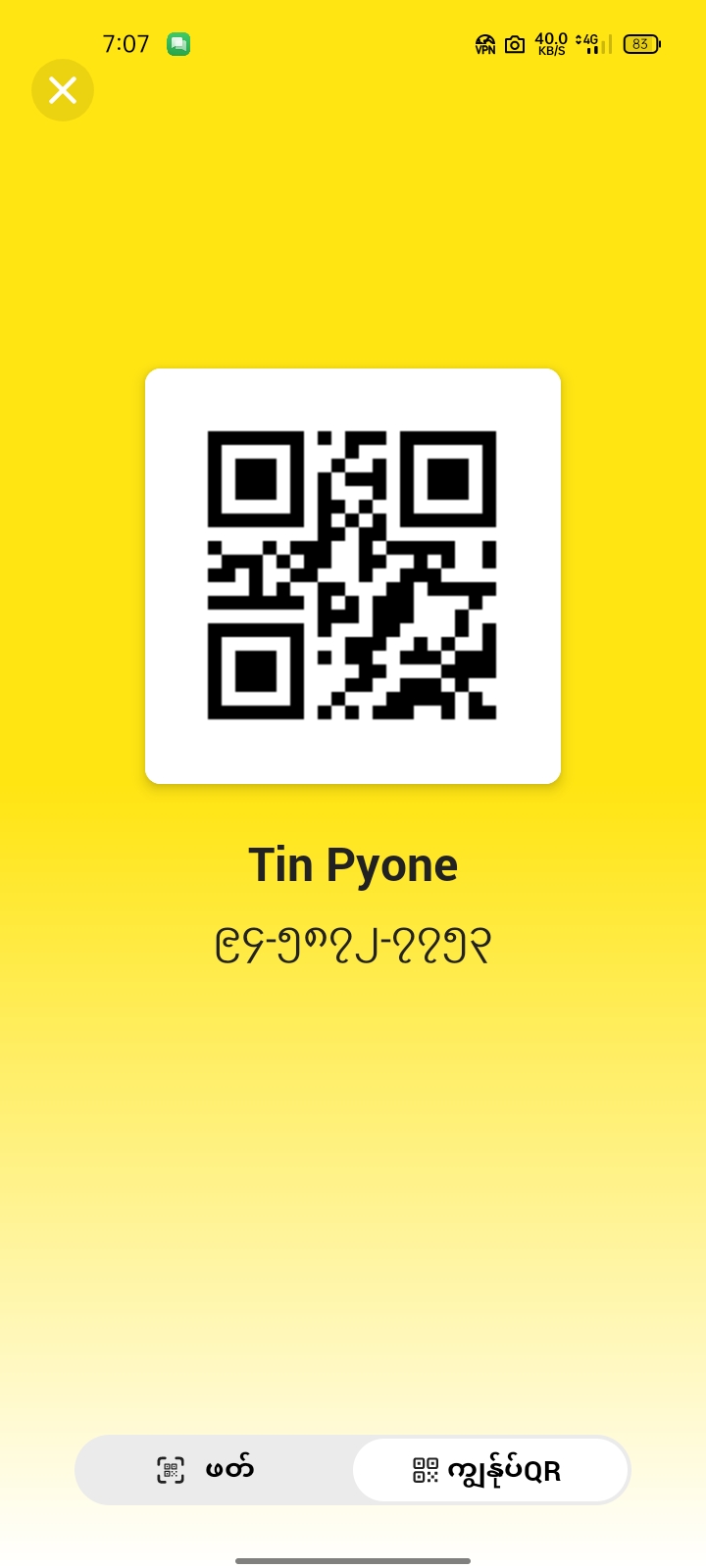Select the ကျွန်ုပ်QR tab

click(x=489, y=1470)
